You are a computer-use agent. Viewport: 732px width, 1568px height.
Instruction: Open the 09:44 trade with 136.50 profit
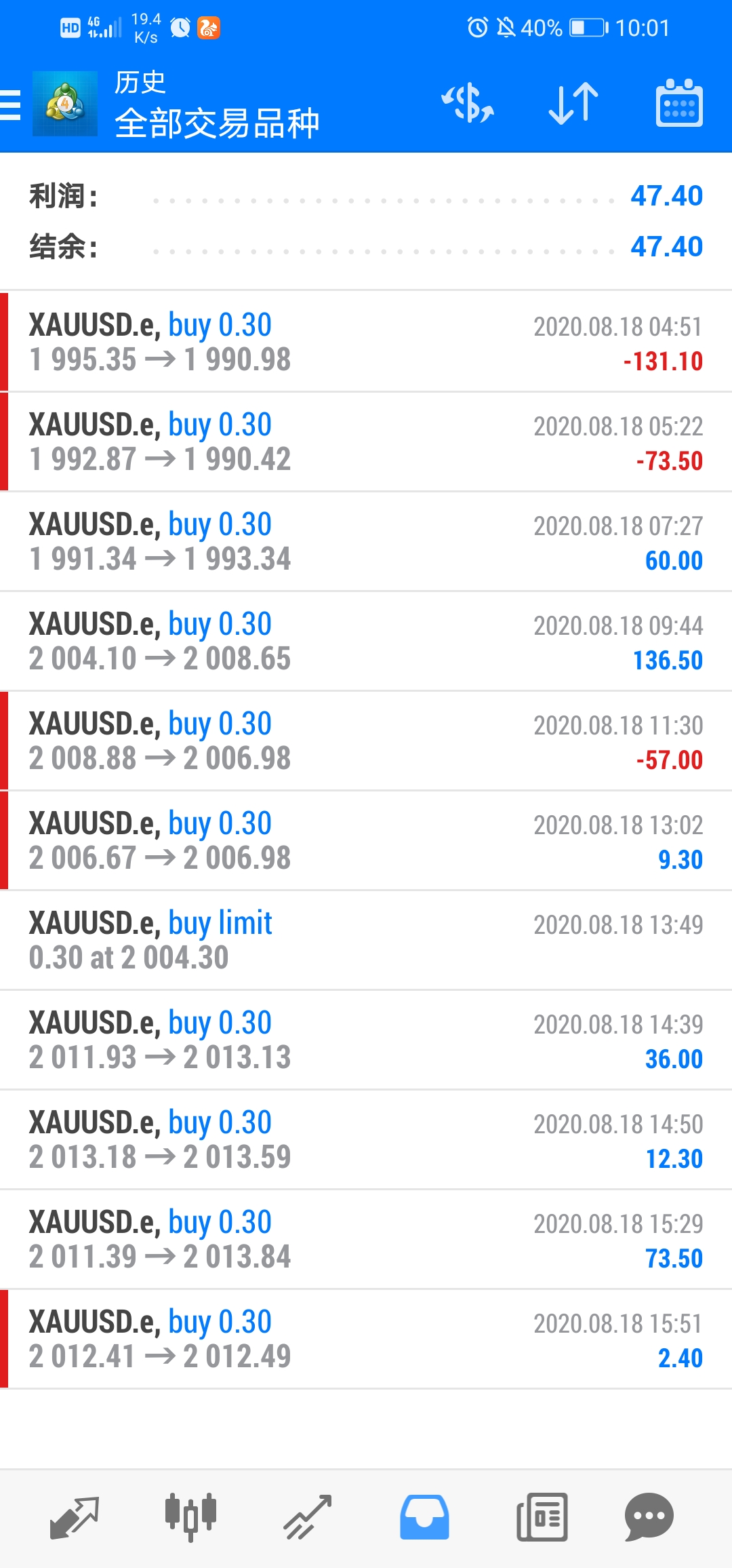coord(366,641)
